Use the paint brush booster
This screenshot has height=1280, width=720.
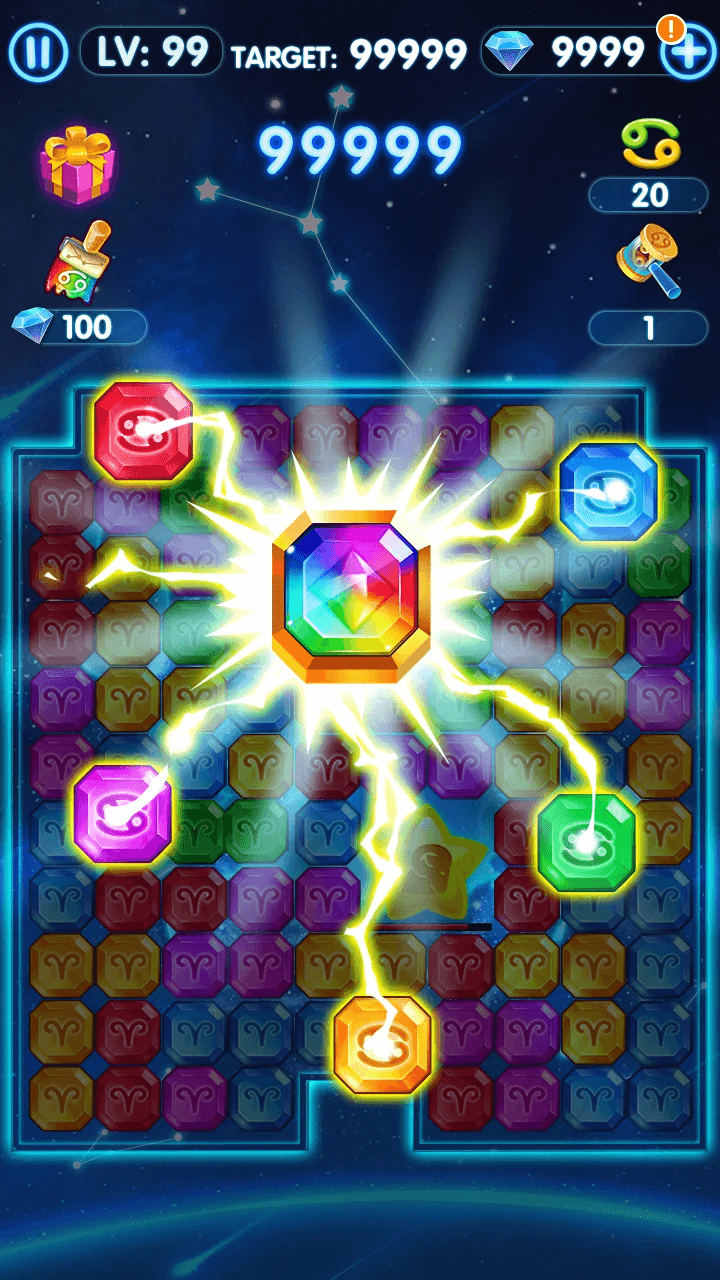click(x=78, y=262)
